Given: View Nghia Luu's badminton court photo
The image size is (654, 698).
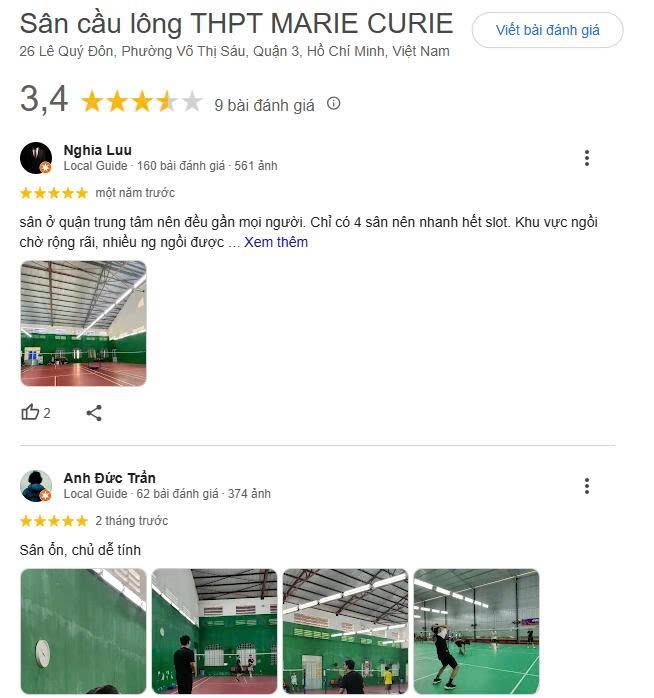Looking at the screenshot, I should pos(83,323).
